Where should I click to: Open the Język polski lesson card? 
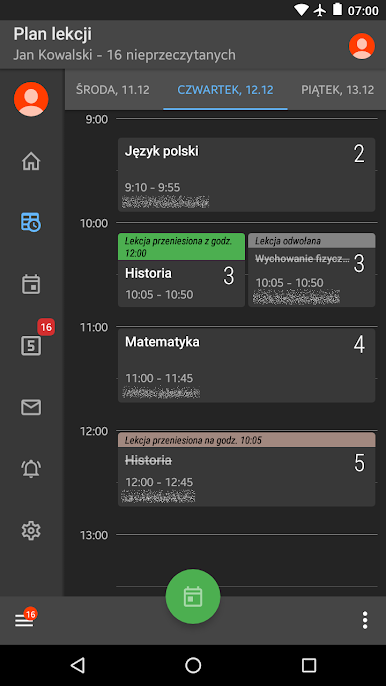[x=246, y=175]
